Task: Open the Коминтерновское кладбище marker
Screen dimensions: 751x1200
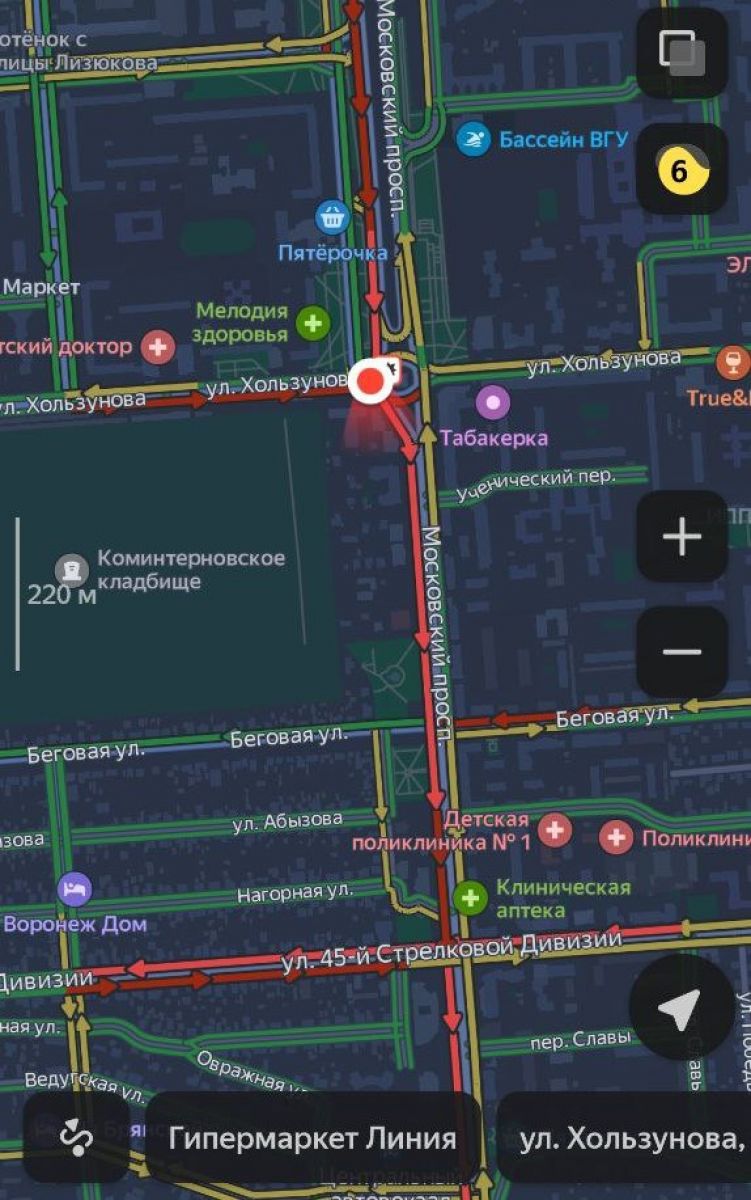Action: (72, 570)
